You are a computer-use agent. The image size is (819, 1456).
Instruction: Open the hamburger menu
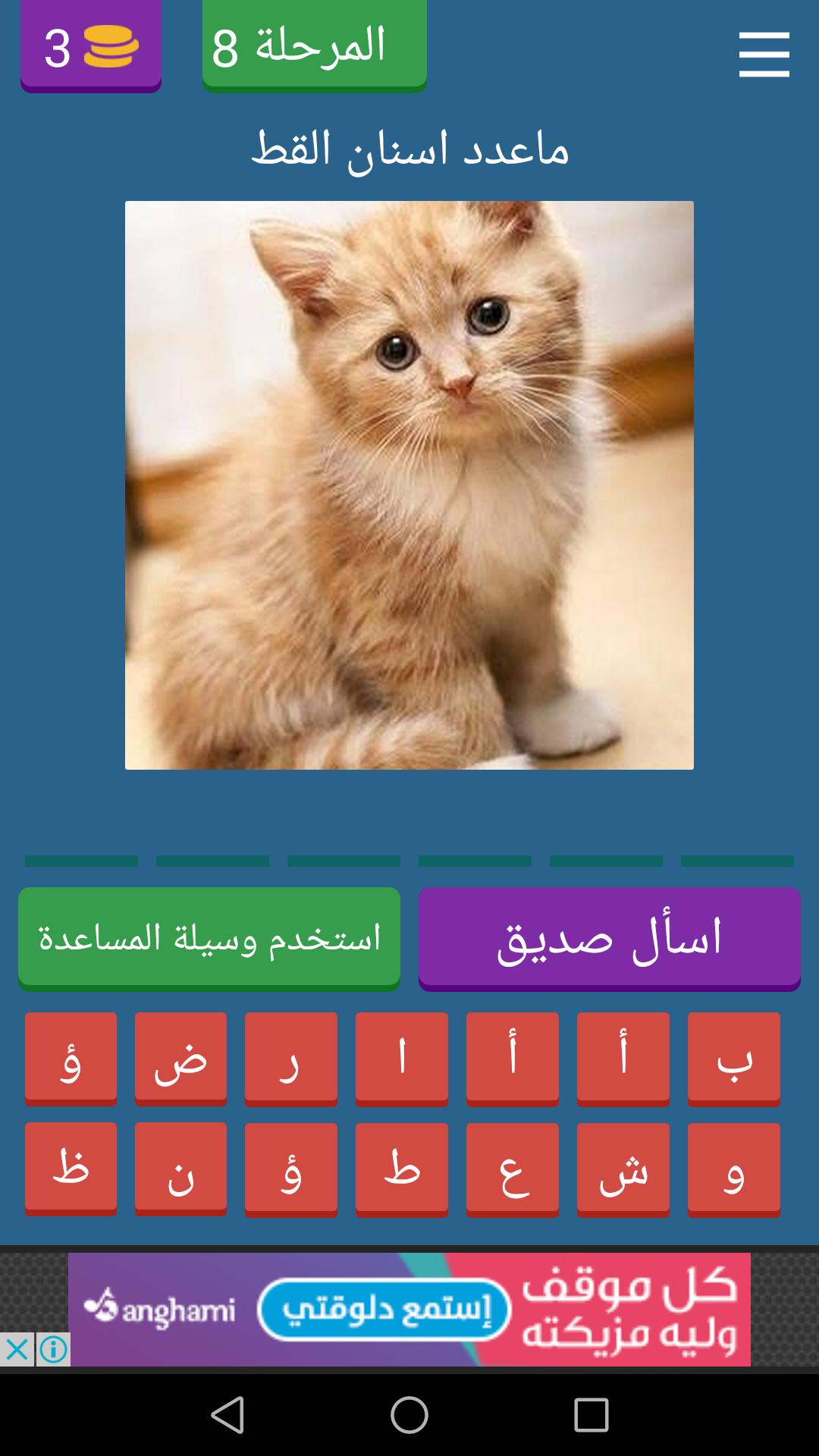764,54
